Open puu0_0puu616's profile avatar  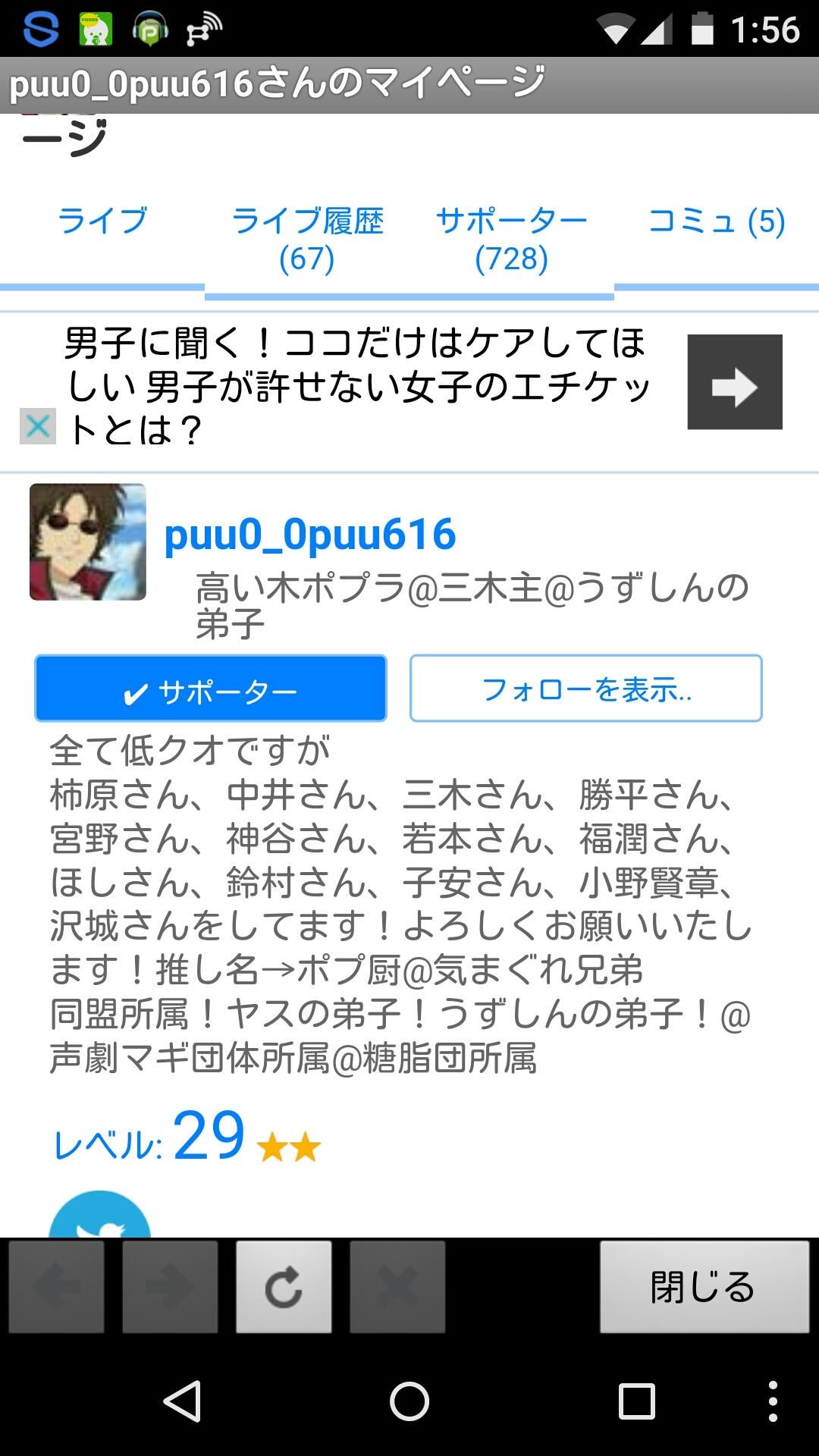(88, 542)
